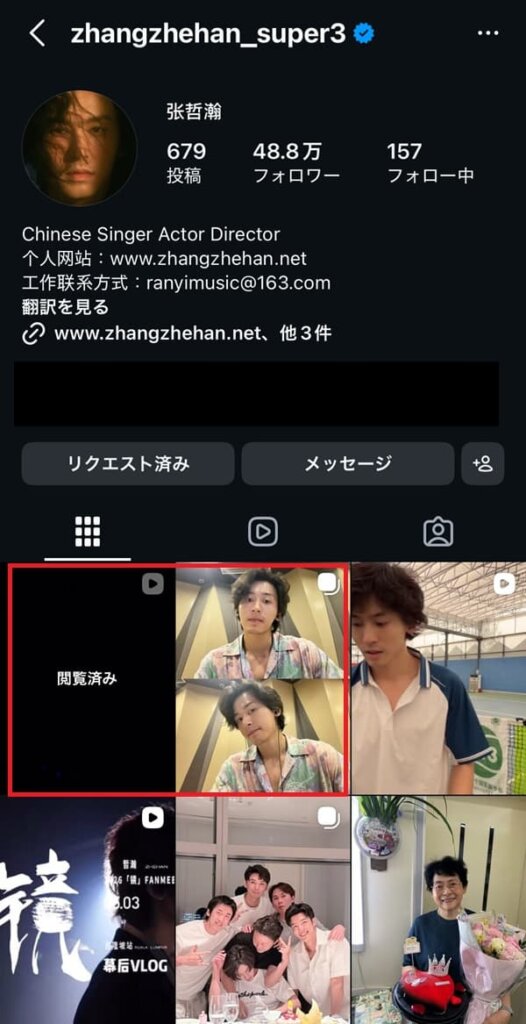Tap the add-person suggestions button
Screen dimensions: 526x1024
pos(482,464)
